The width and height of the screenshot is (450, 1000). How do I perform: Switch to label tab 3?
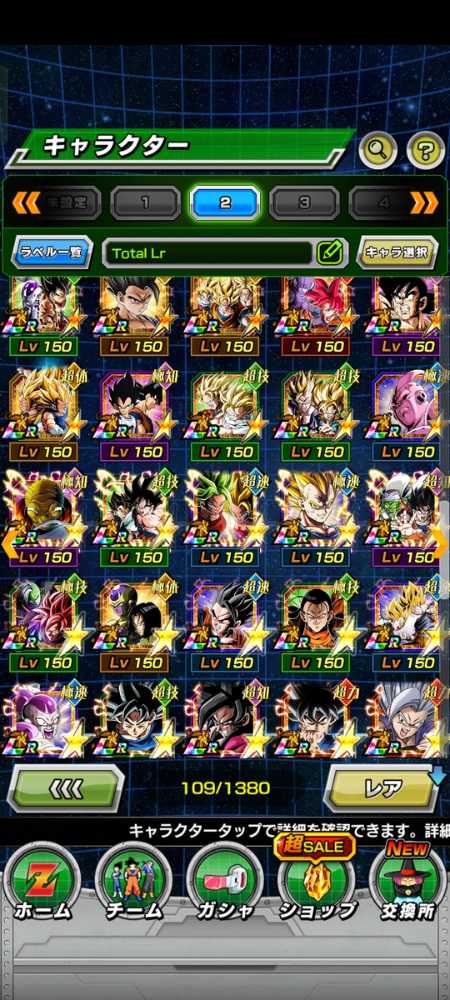pyautogui.click(x=304, y=203)
